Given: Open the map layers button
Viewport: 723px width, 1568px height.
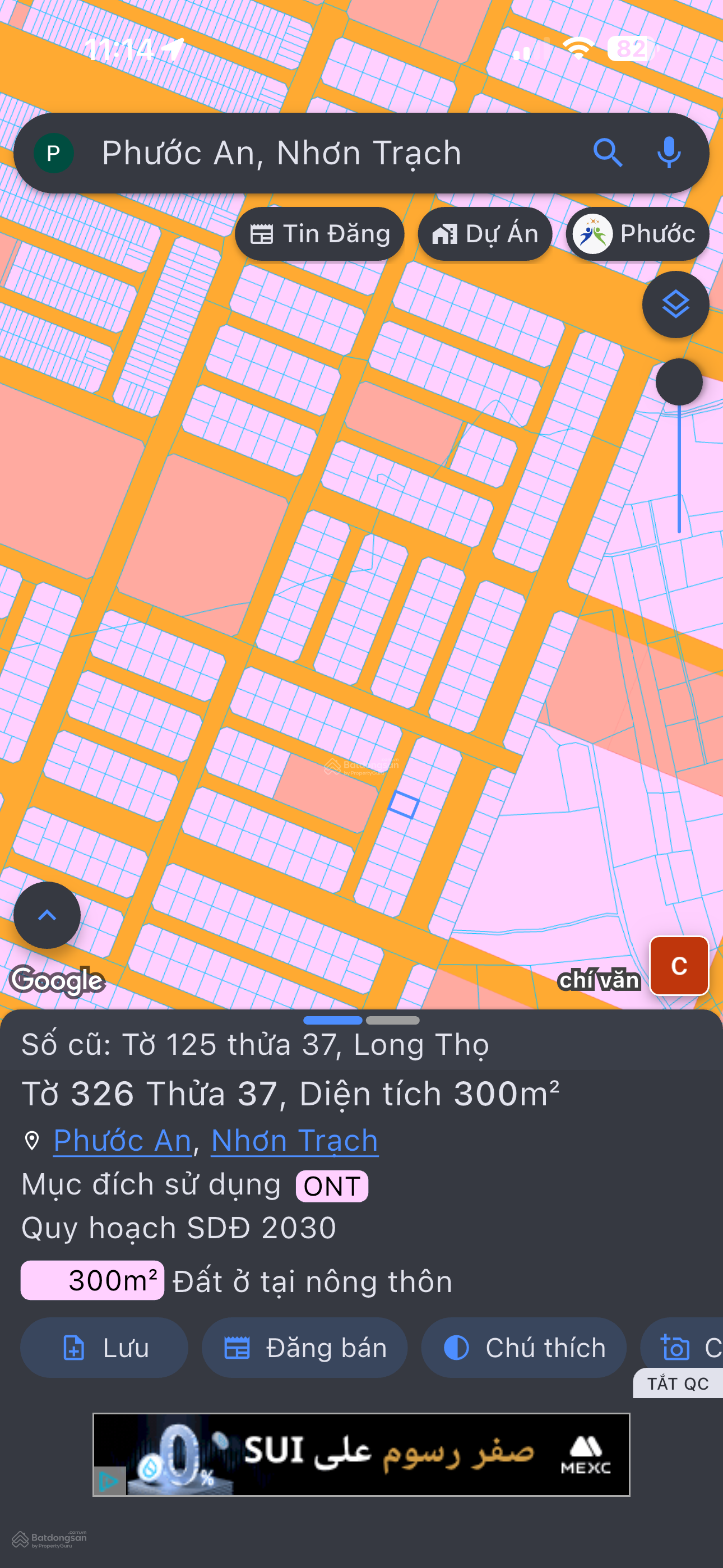Looking at the screenshot, I should click(675, 305).
